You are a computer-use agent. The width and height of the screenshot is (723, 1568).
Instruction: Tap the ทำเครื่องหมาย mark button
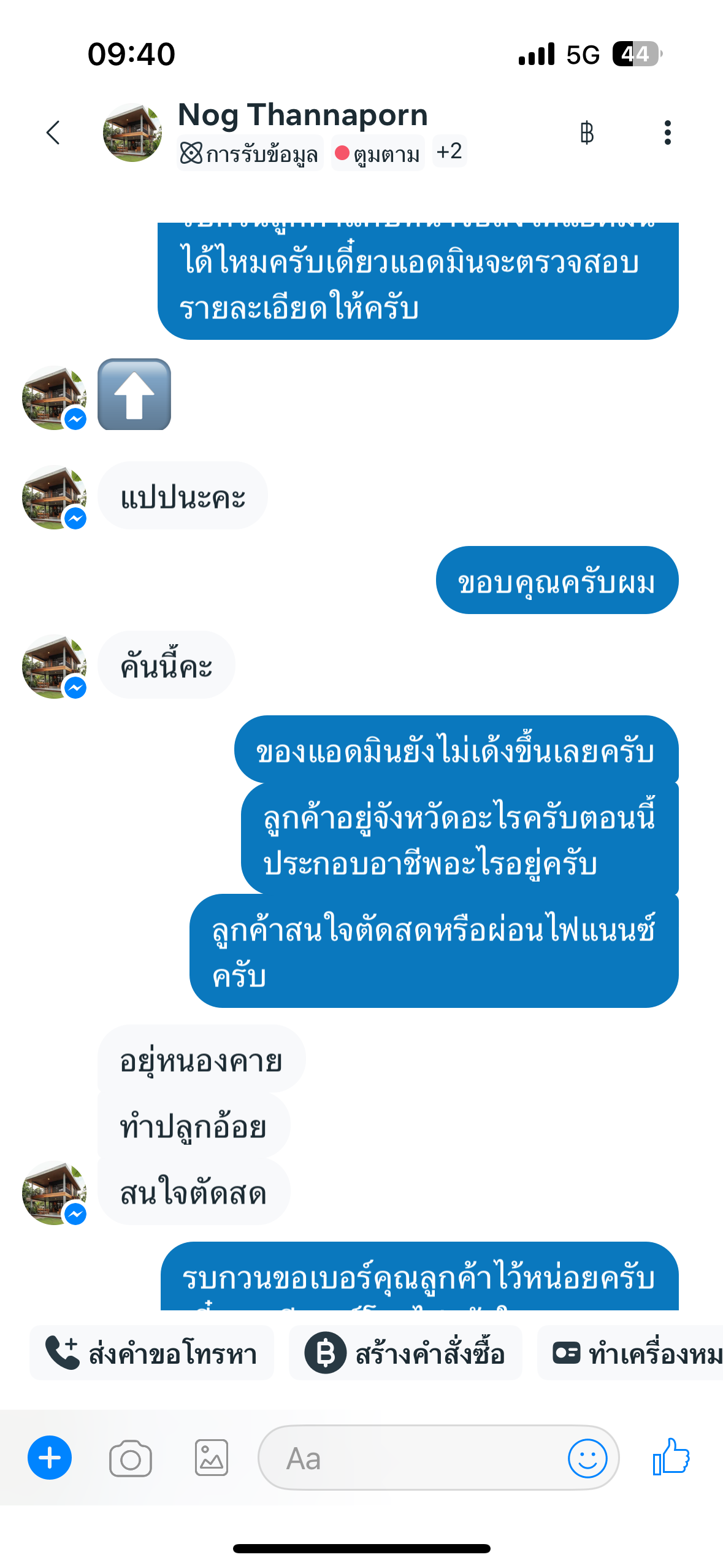[x=630, y=1353]
